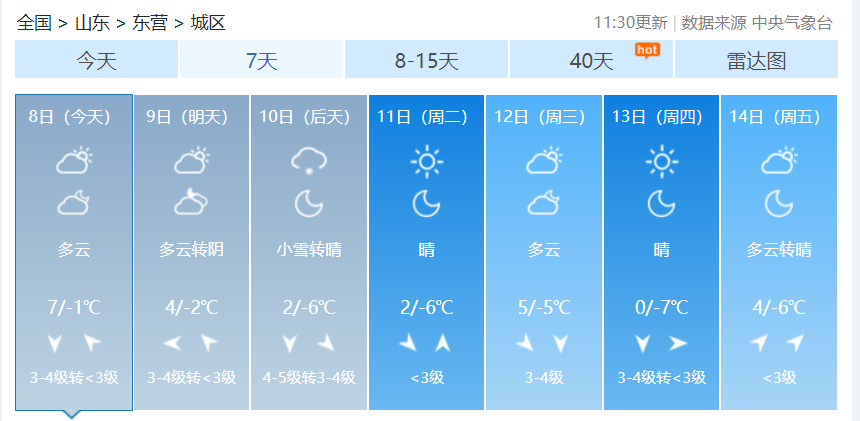Open the 9日（明天）forecast card
This screenshot has height=421, width=860.
[x=191, y=250]
